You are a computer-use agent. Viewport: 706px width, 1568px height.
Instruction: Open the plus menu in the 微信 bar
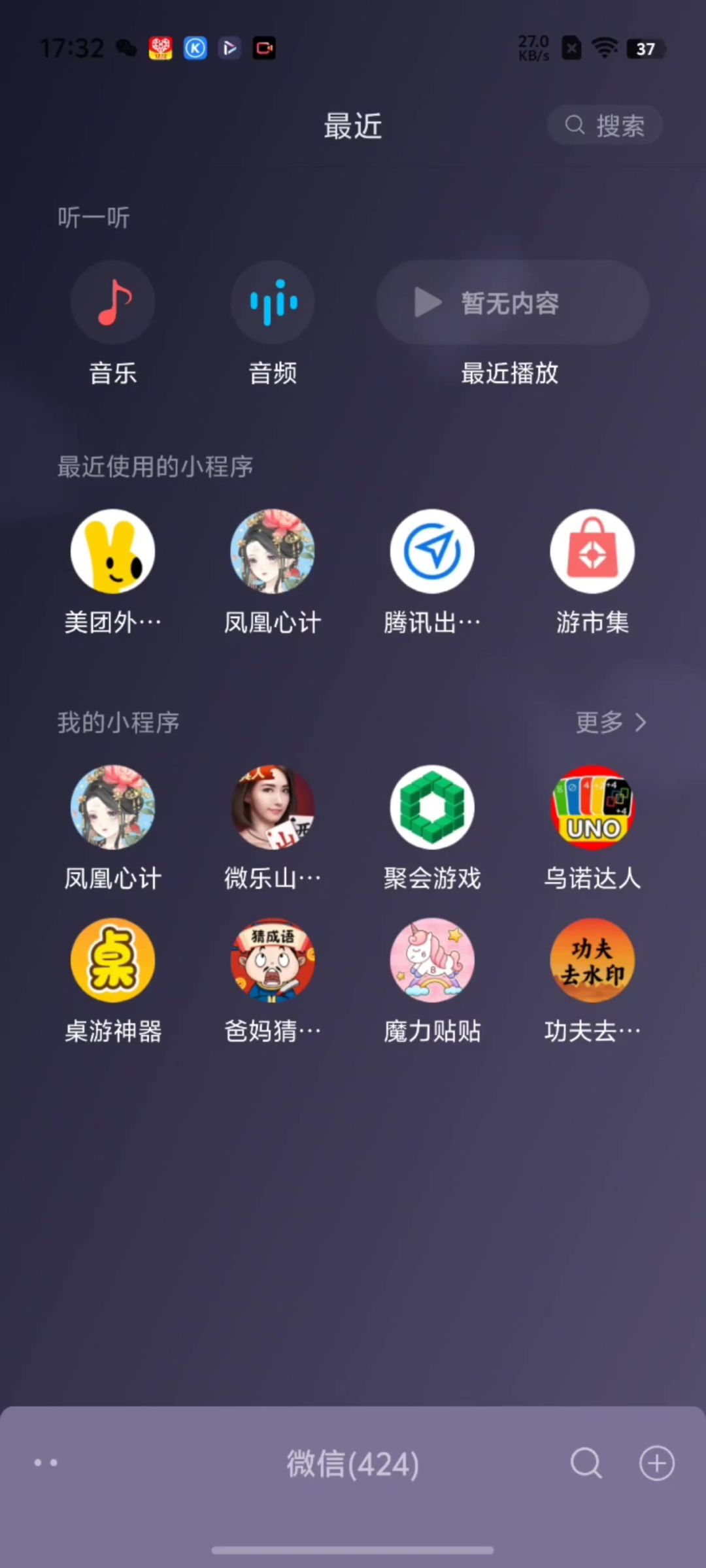point(656,1463)
